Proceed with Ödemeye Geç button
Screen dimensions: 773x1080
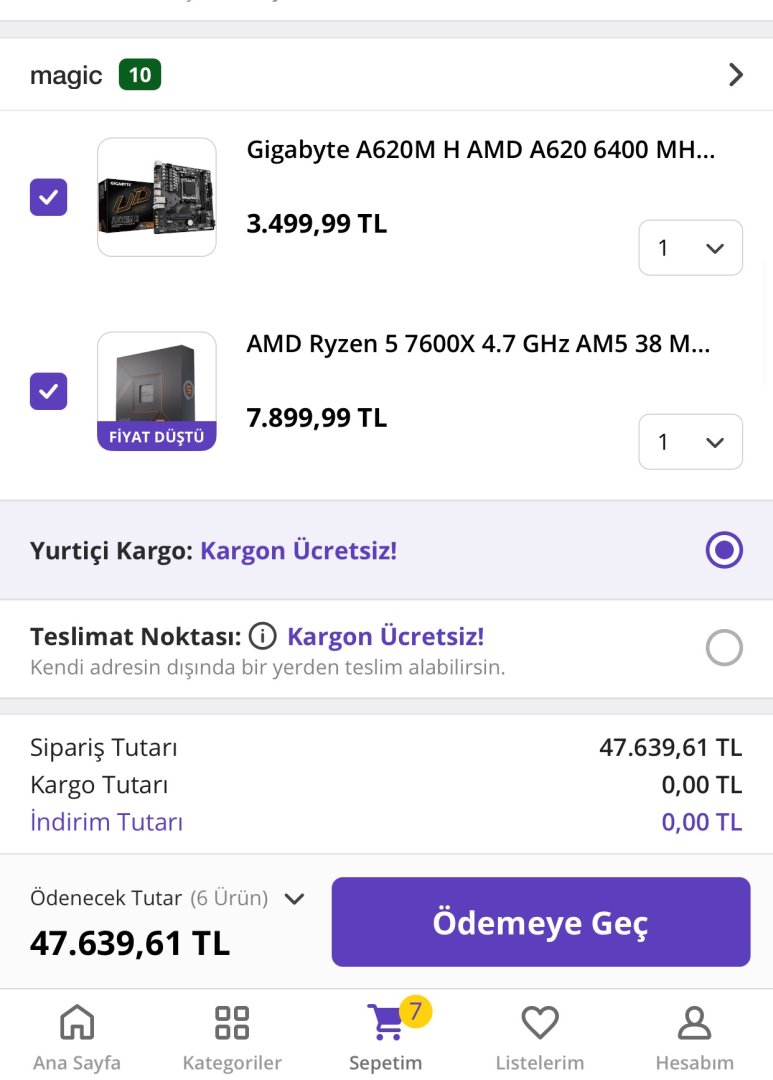coord(540,922)
